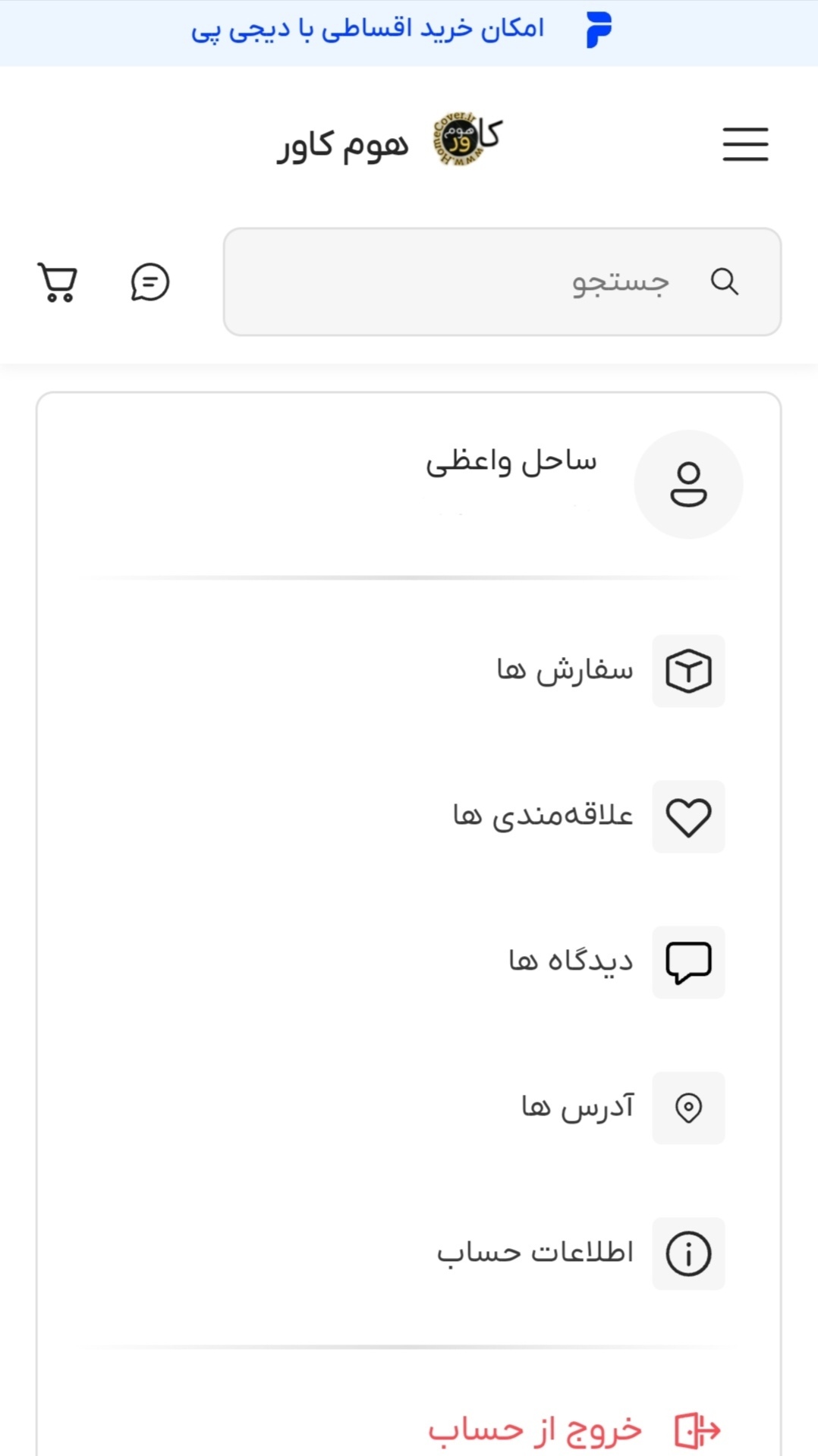Click the user profile avatar icon
Viewport: 818px width, 1456px height.
[687, 484]
